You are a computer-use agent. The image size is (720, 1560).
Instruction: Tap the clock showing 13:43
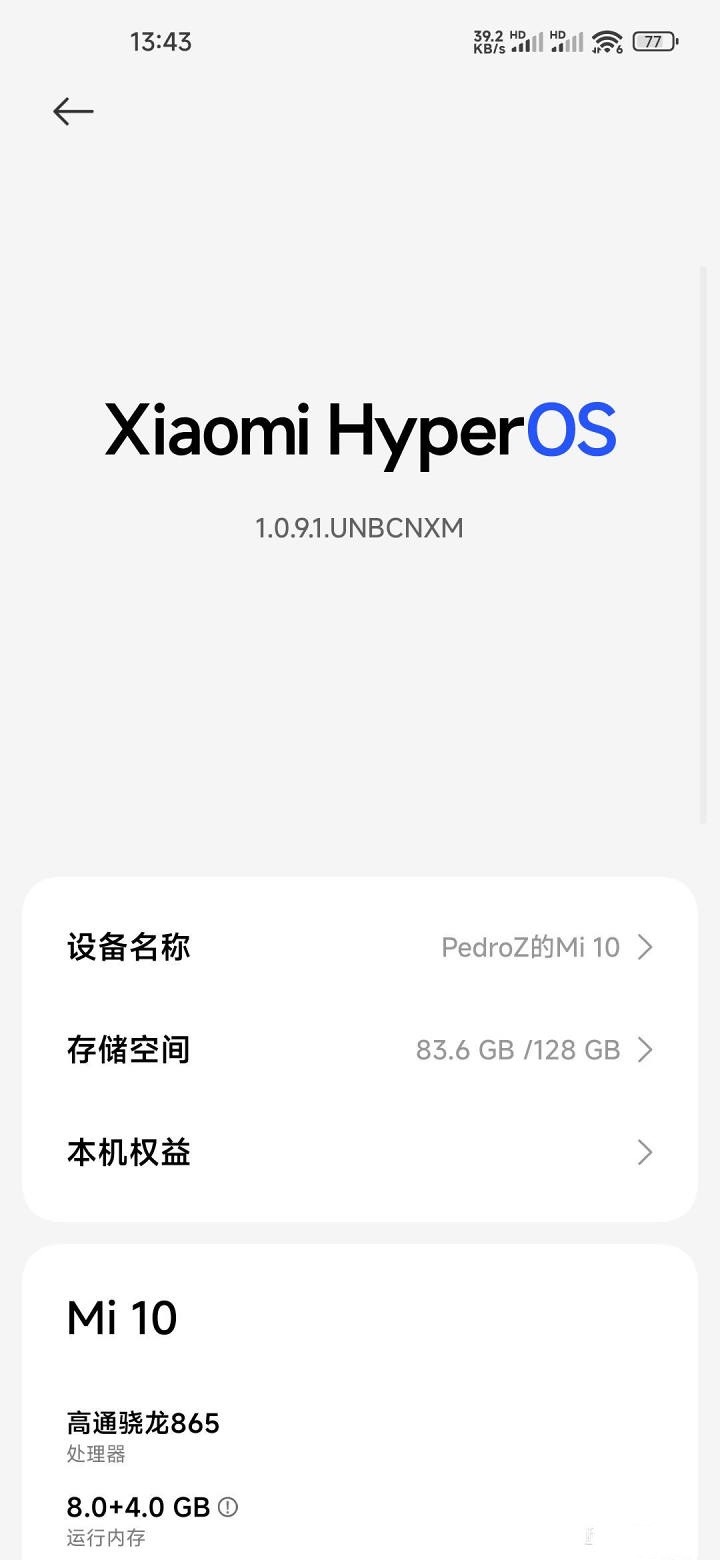[161, 42]
